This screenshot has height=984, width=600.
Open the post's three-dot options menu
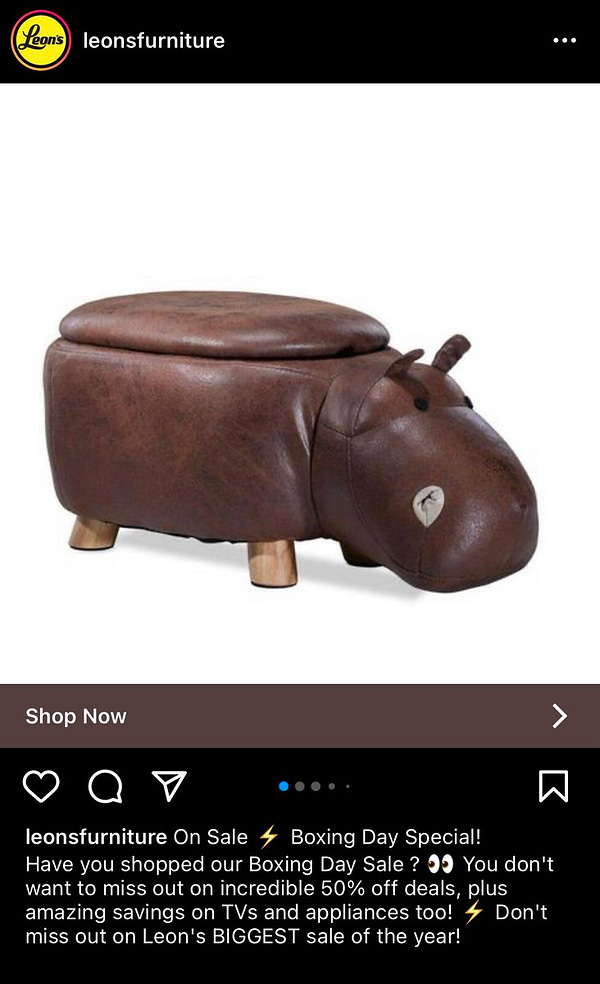pos(564,41)
